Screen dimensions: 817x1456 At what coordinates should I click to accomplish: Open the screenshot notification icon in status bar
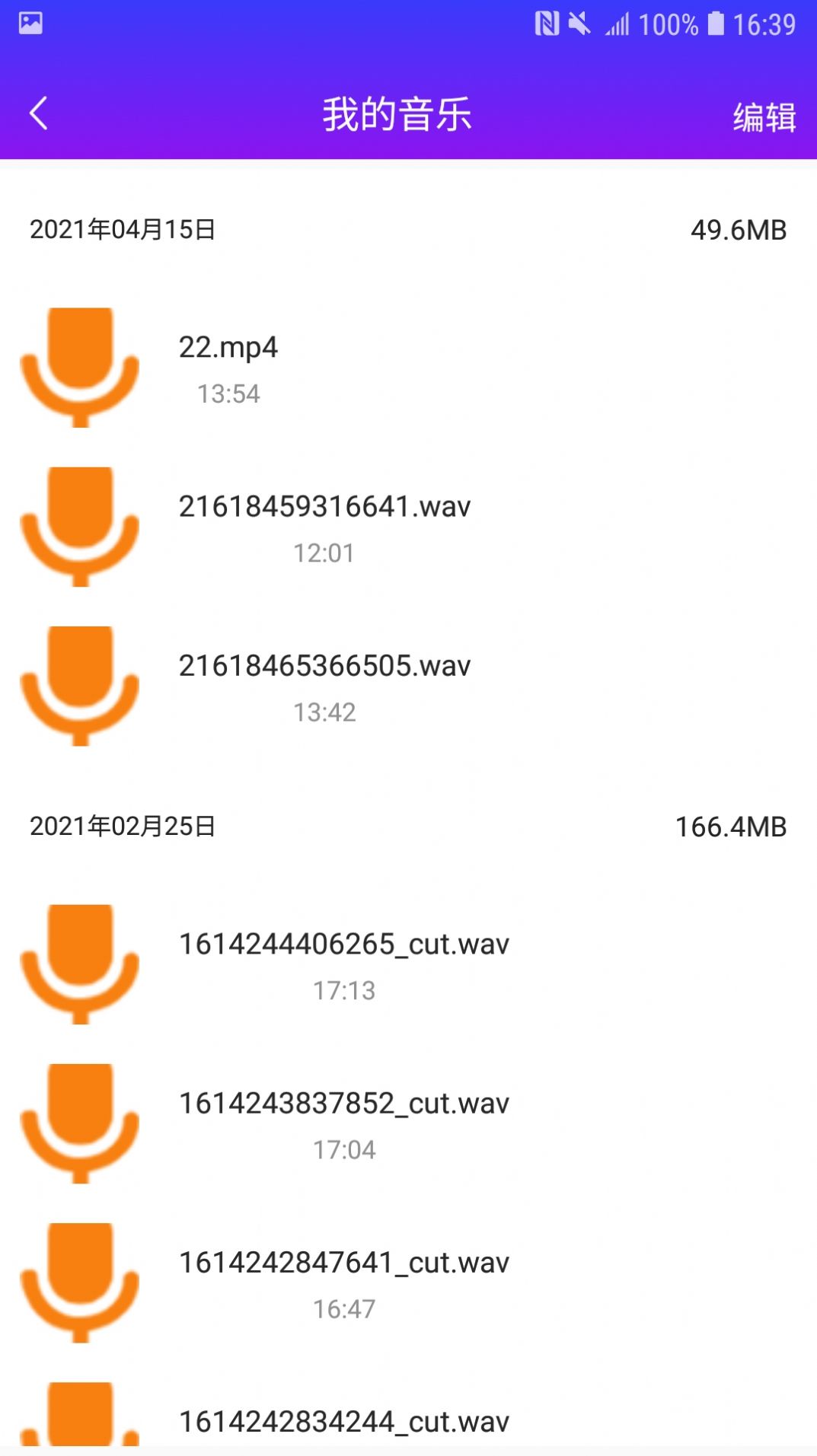[x=30, y=23]
